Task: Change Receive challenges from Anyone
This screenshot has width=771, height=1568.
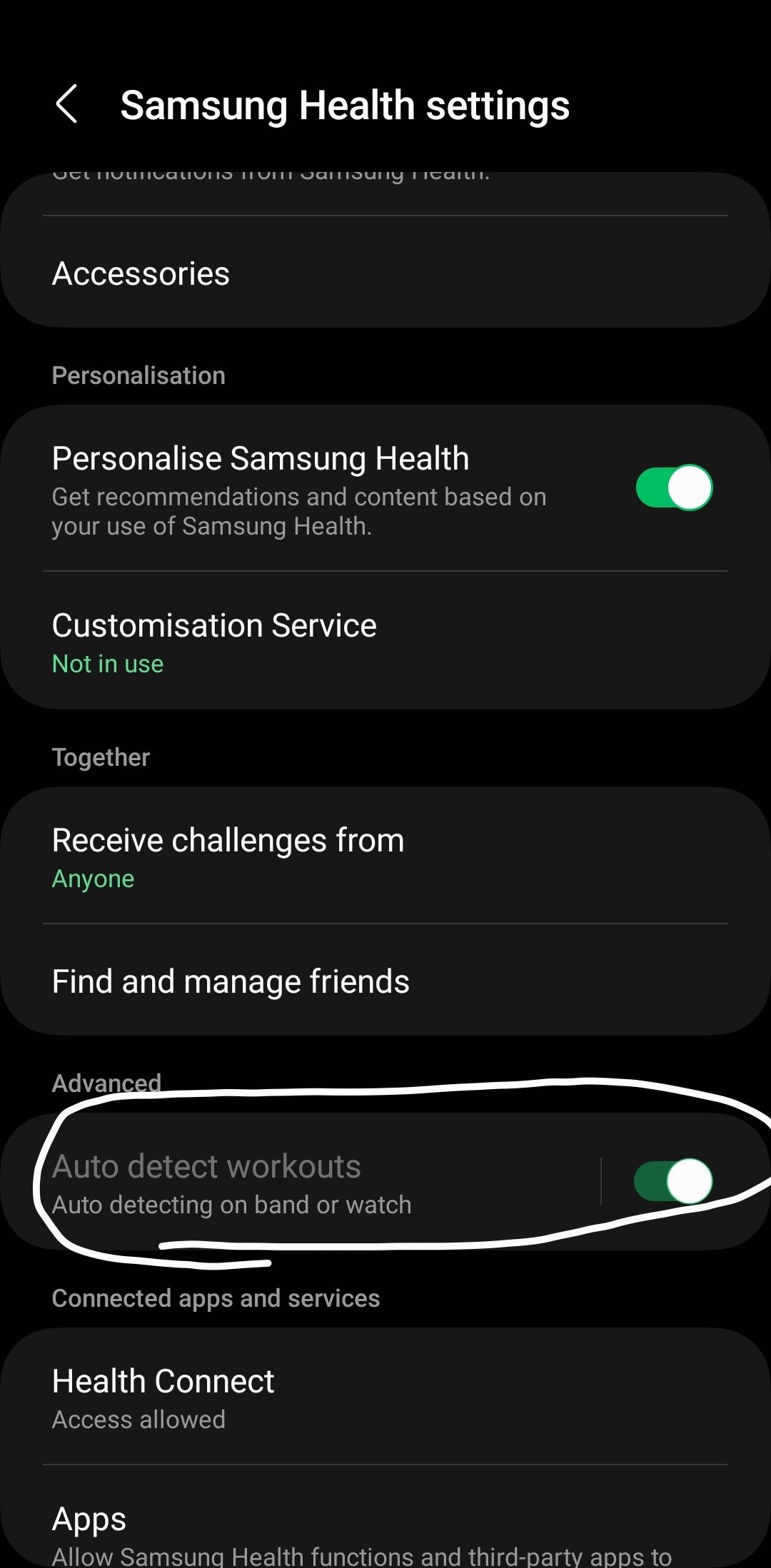Action: (x=227, y=840)
